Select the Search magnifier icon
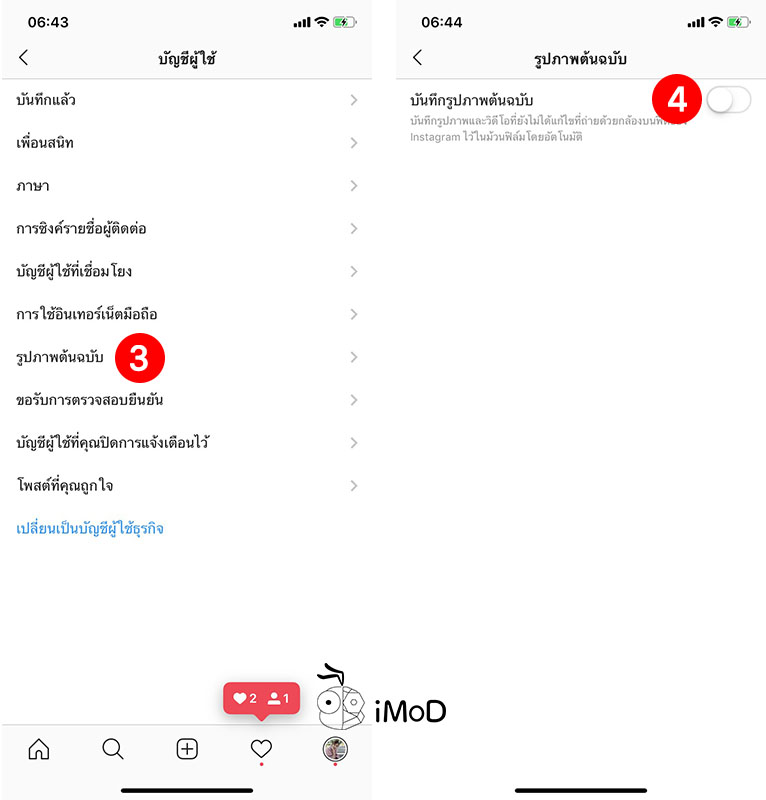This screenshot has height=800, width=766. click(112, 748)
